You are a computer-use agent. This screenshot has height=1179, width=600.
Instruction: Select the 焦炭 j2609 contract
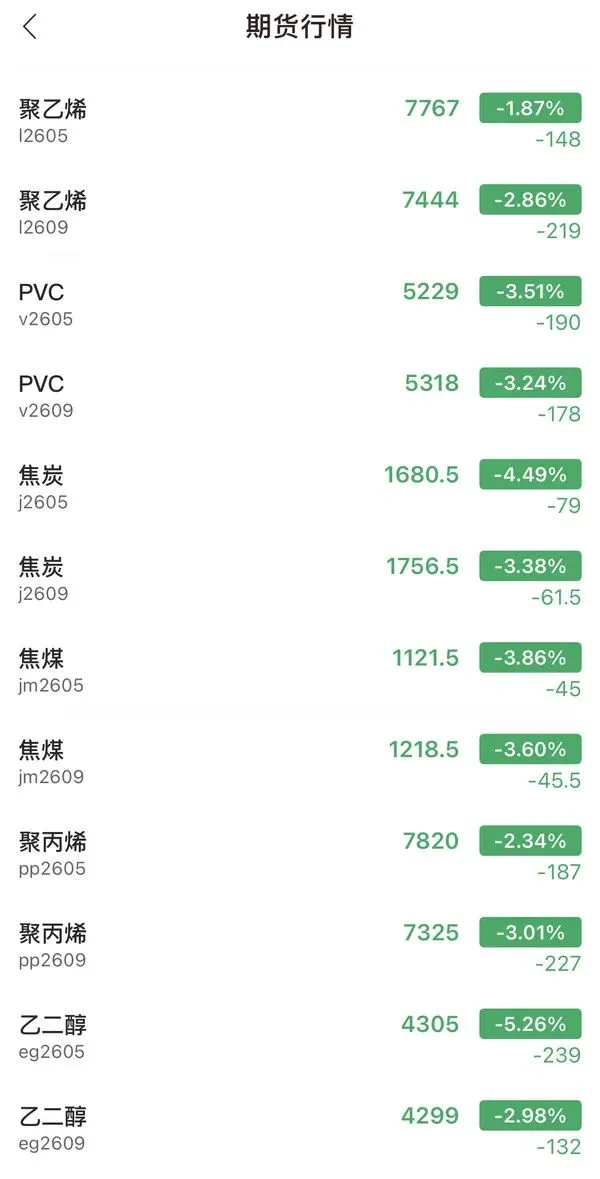point(300,580)
